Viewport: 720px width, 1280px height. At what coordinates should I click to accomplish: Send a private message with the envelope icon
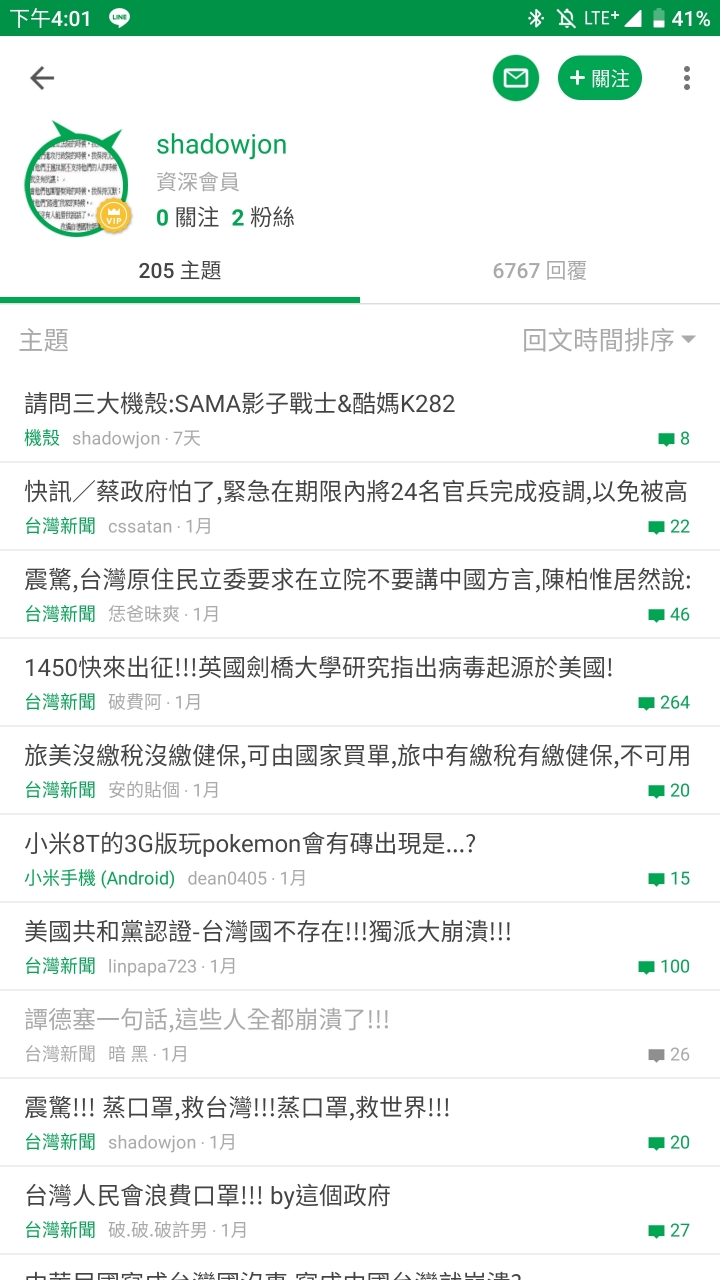pos(516,78)
